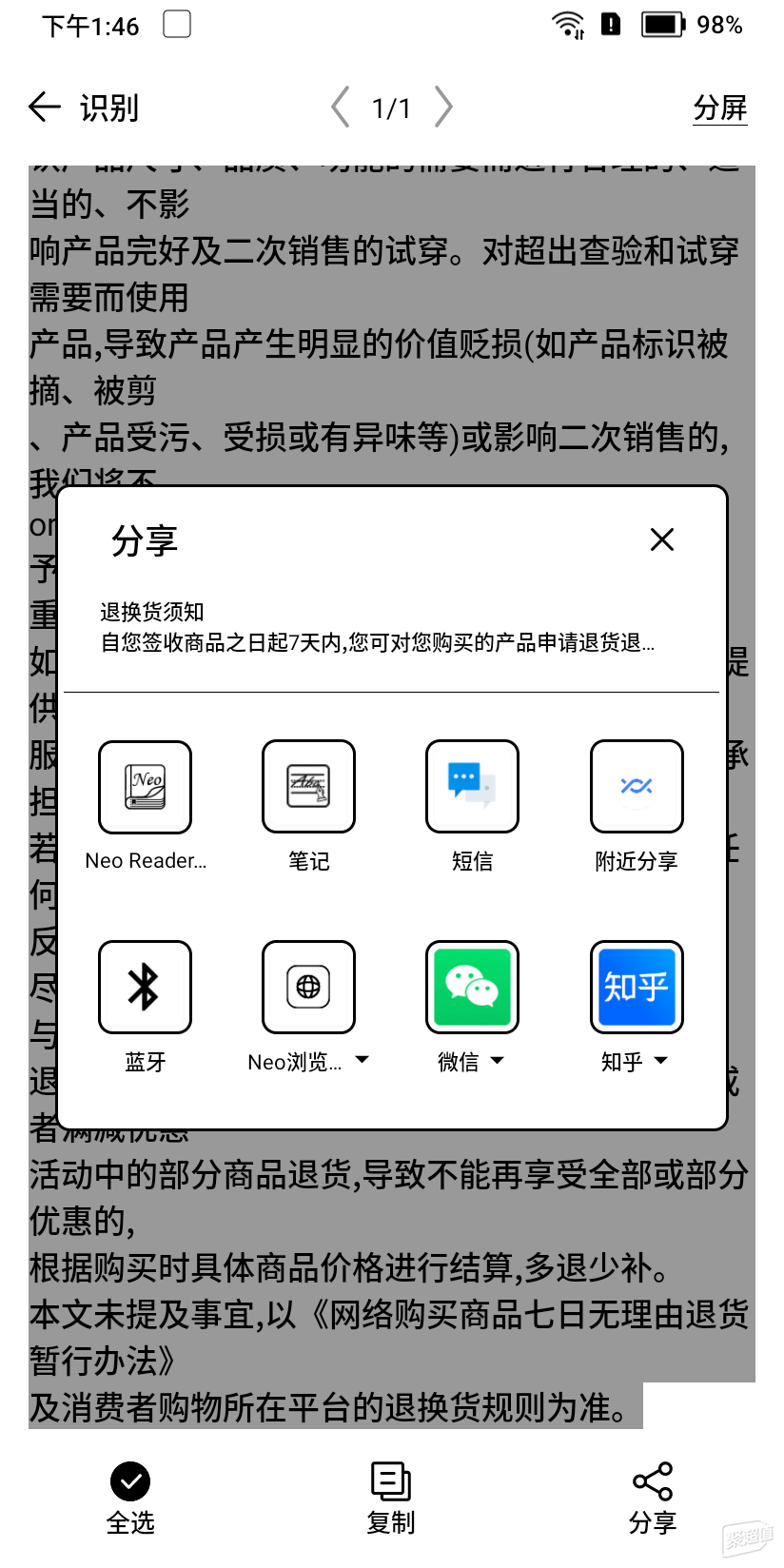Go back from 识别 screen
The width and height of the screenshot is (784, 1568).
pyautogui.click(x=44, y=108)
